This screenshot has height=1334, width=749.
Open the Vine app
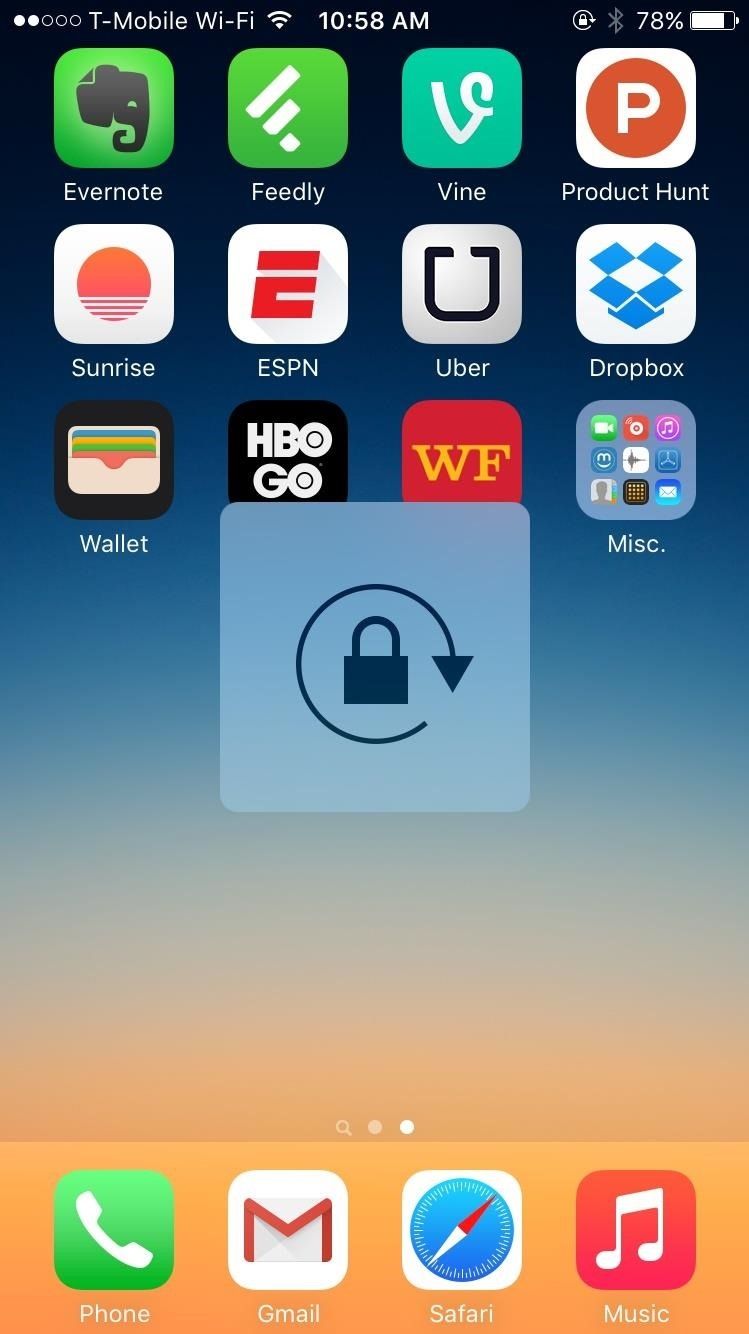click(x=461, y=108)
